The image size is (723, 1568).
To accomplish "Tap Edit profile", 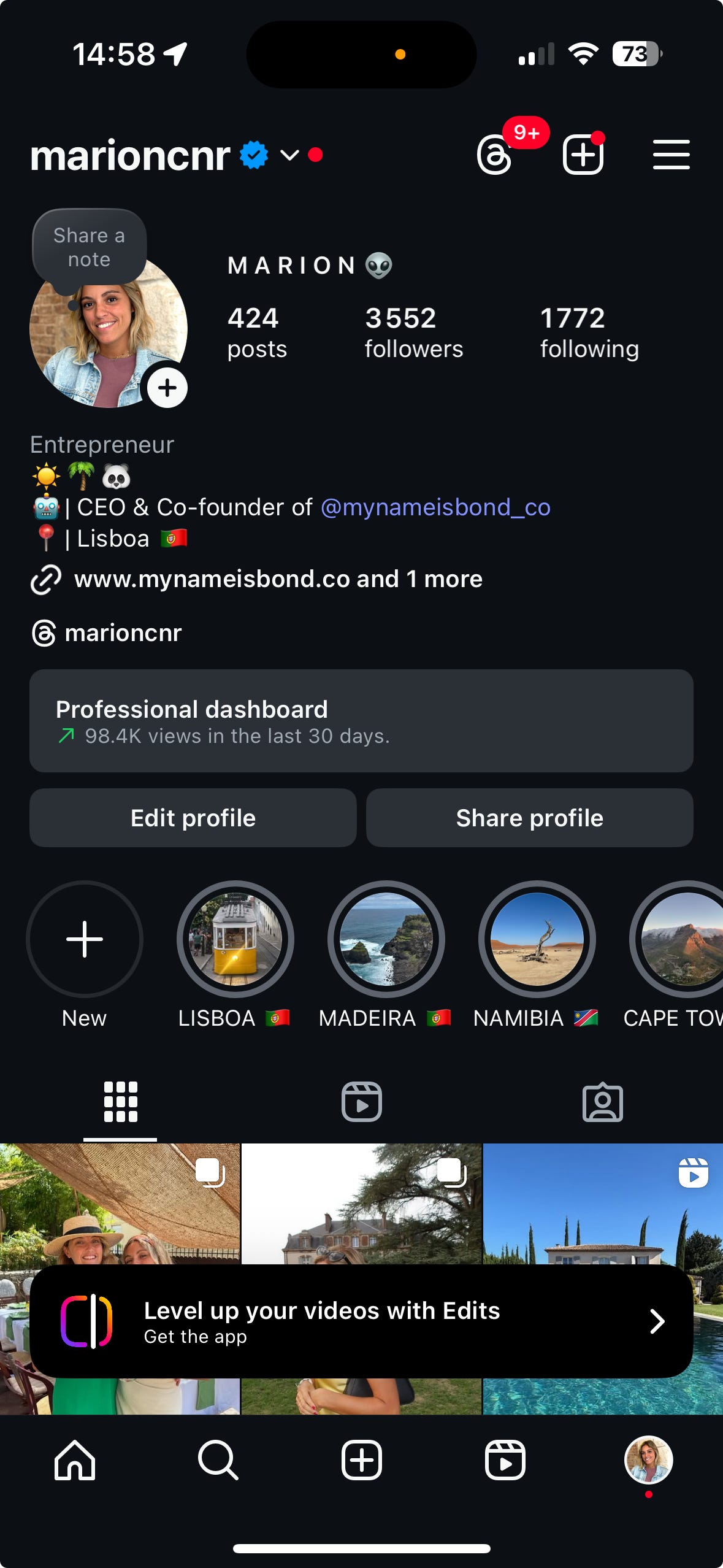I will pos(193,818).
